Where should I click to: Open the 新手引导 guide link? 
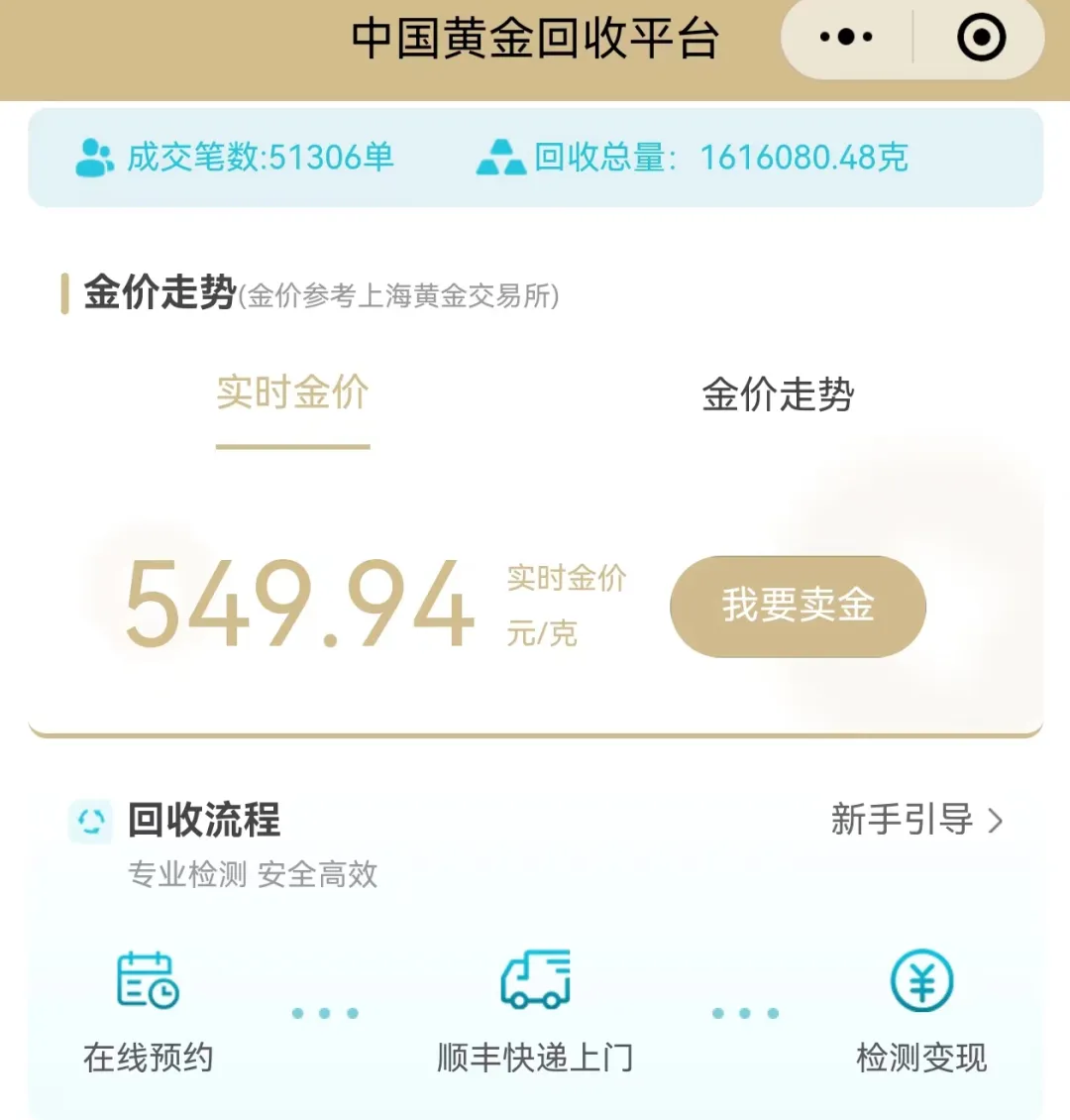[916, 820]
